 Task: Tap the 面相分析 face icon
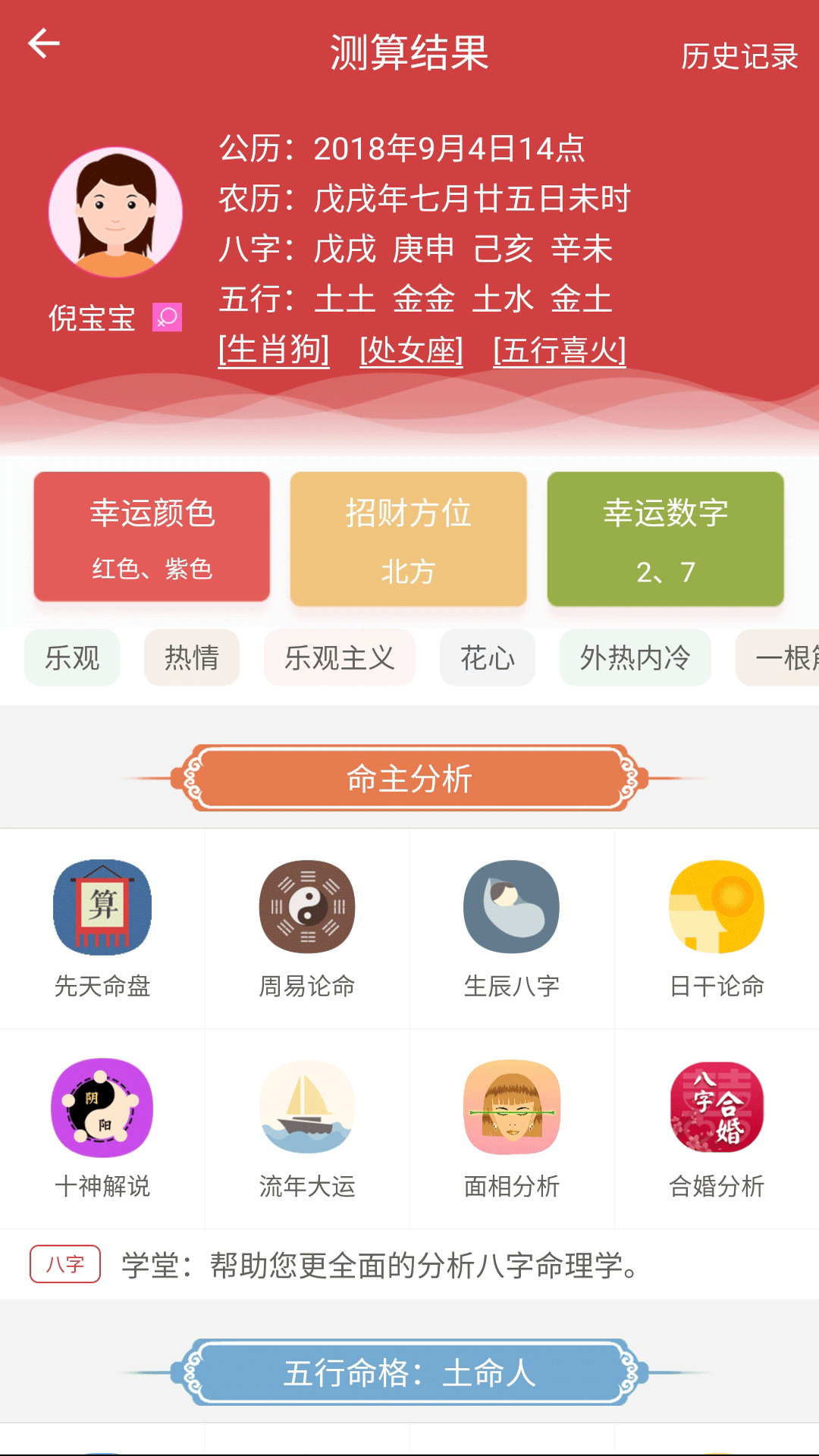(x=512, y=1108)
